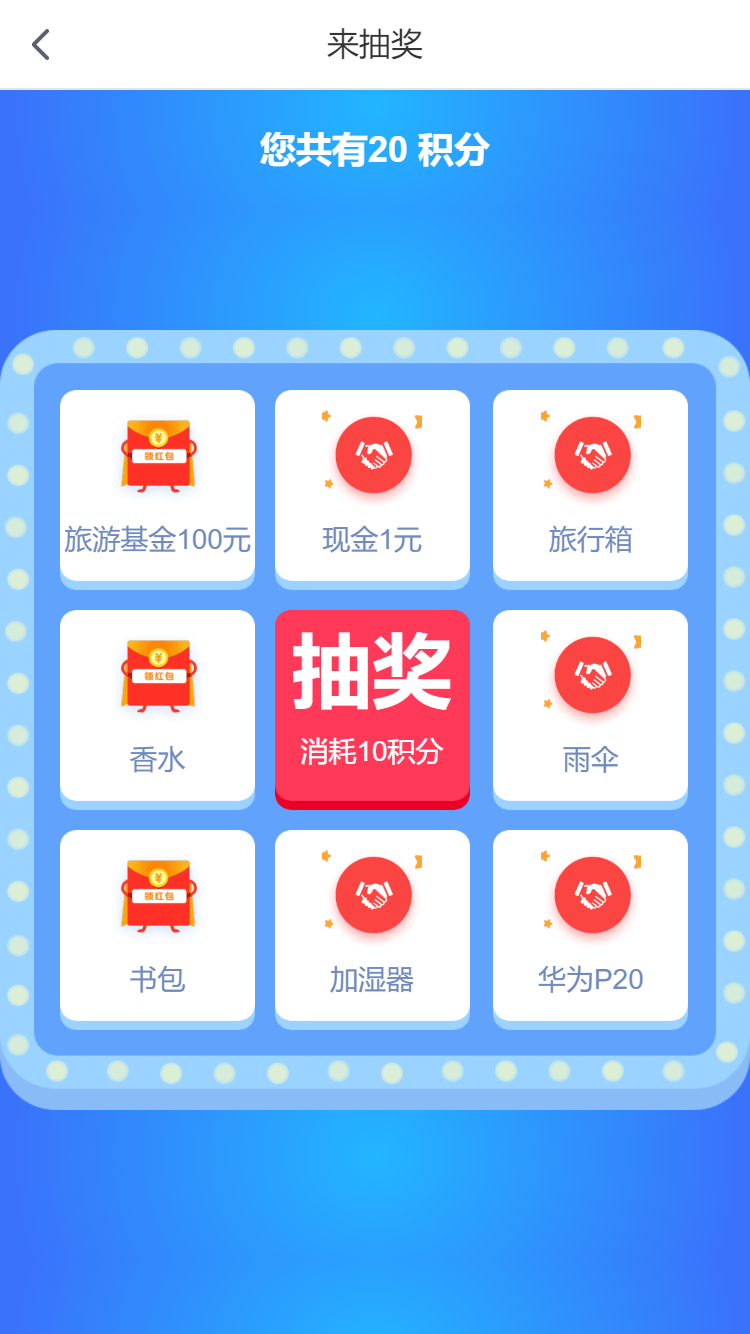Click the handshake icon above 旅行箱
The width and height of the screenshot is (750, 1334).
(x=590, y=454)
